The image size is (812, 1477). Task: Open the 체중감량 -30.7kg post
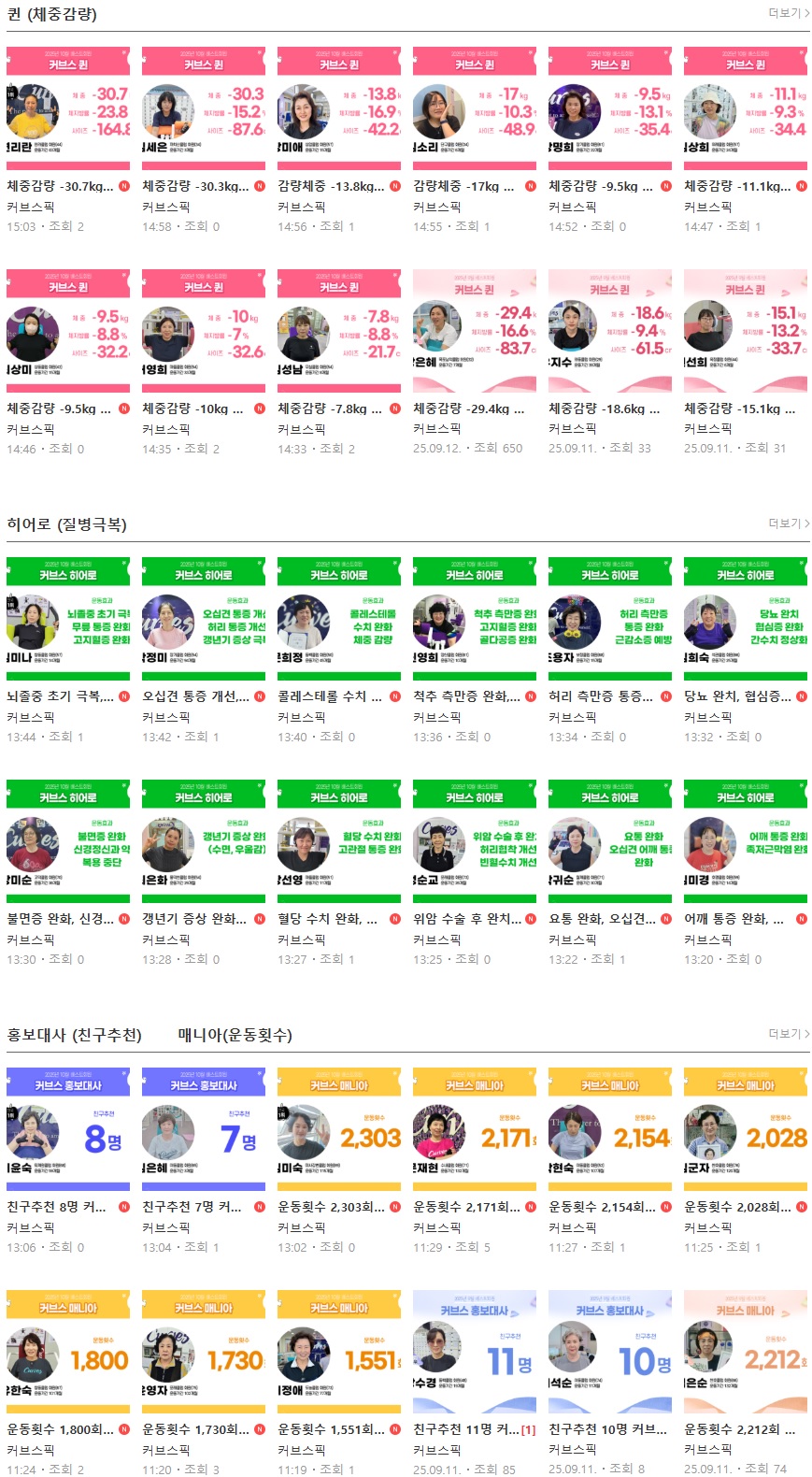tap(60, 186)
